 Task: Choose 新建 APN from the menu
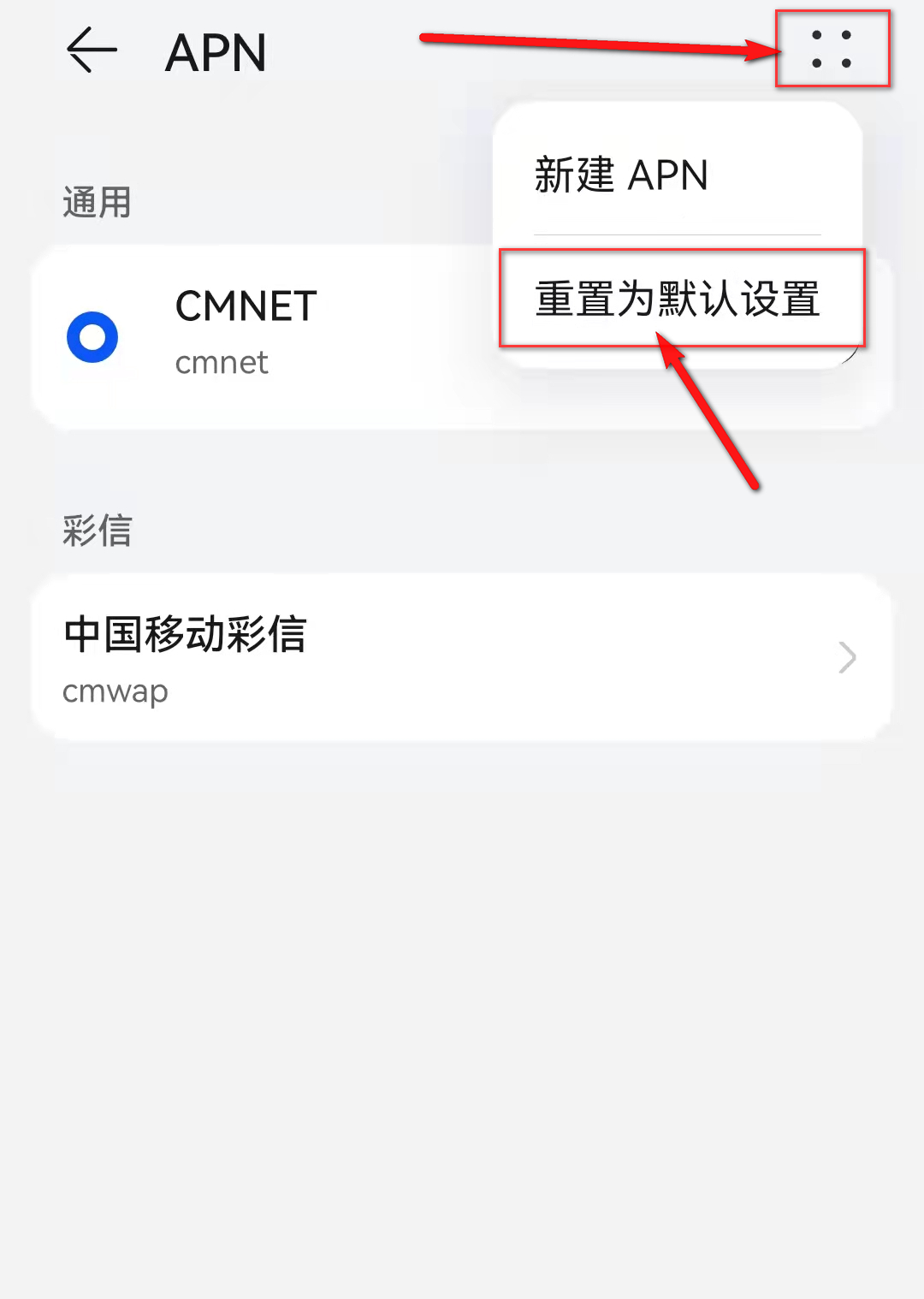(620, 175)
